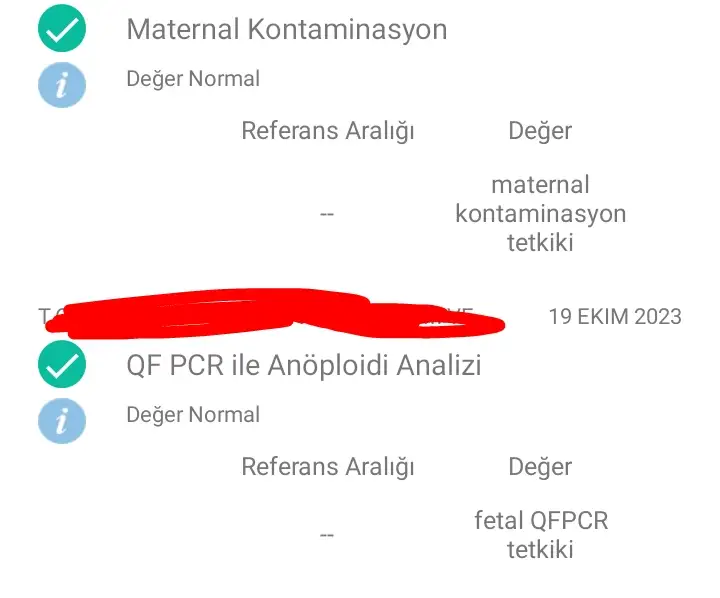Open info icon under Maternal Kontaminasyon

61,83
